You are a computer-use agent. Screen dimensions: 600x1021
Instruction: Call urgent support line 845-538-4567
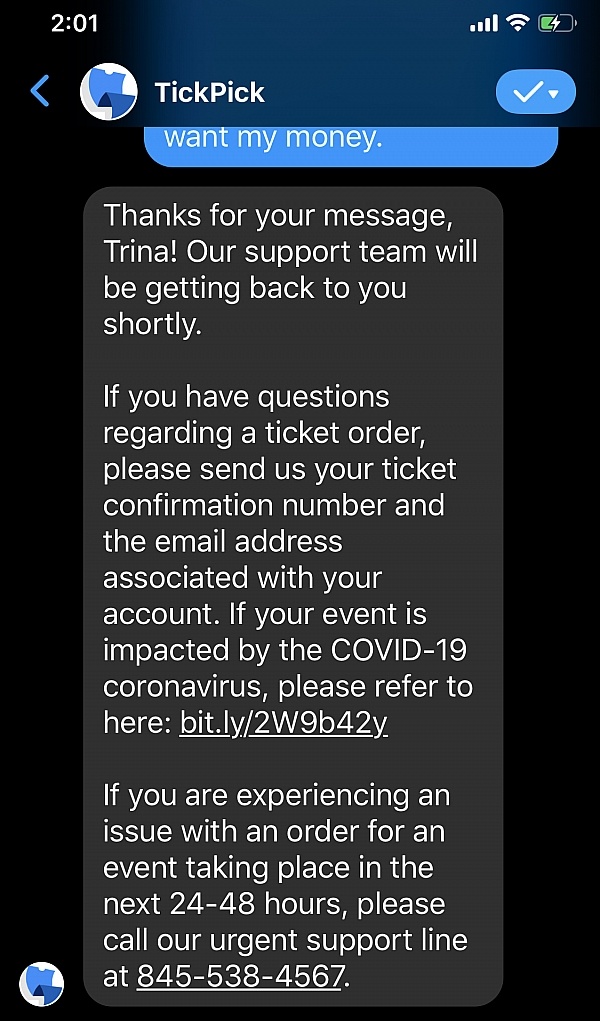[240, 976]
